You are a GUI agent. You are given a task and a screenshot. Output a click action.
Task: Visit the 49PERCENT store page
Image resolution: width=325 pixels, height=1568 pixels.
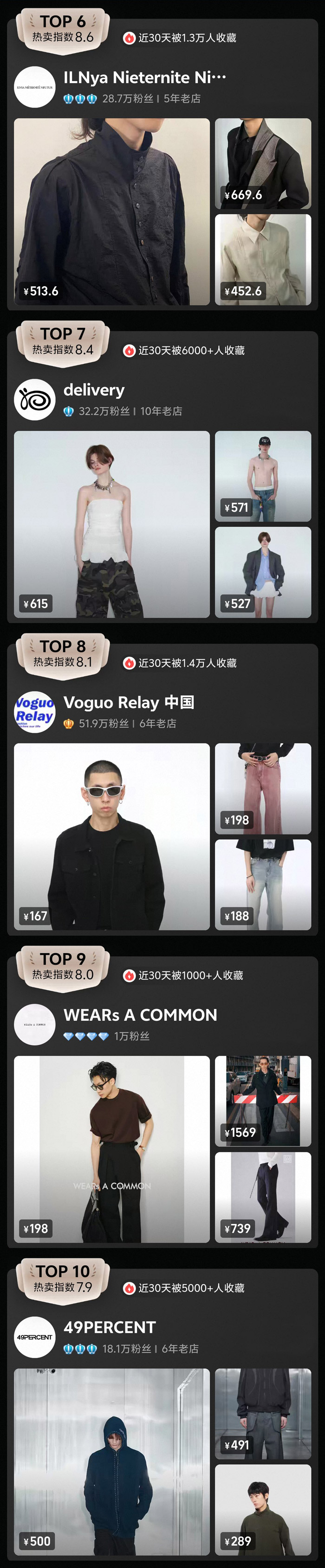tap(110, 1328)
